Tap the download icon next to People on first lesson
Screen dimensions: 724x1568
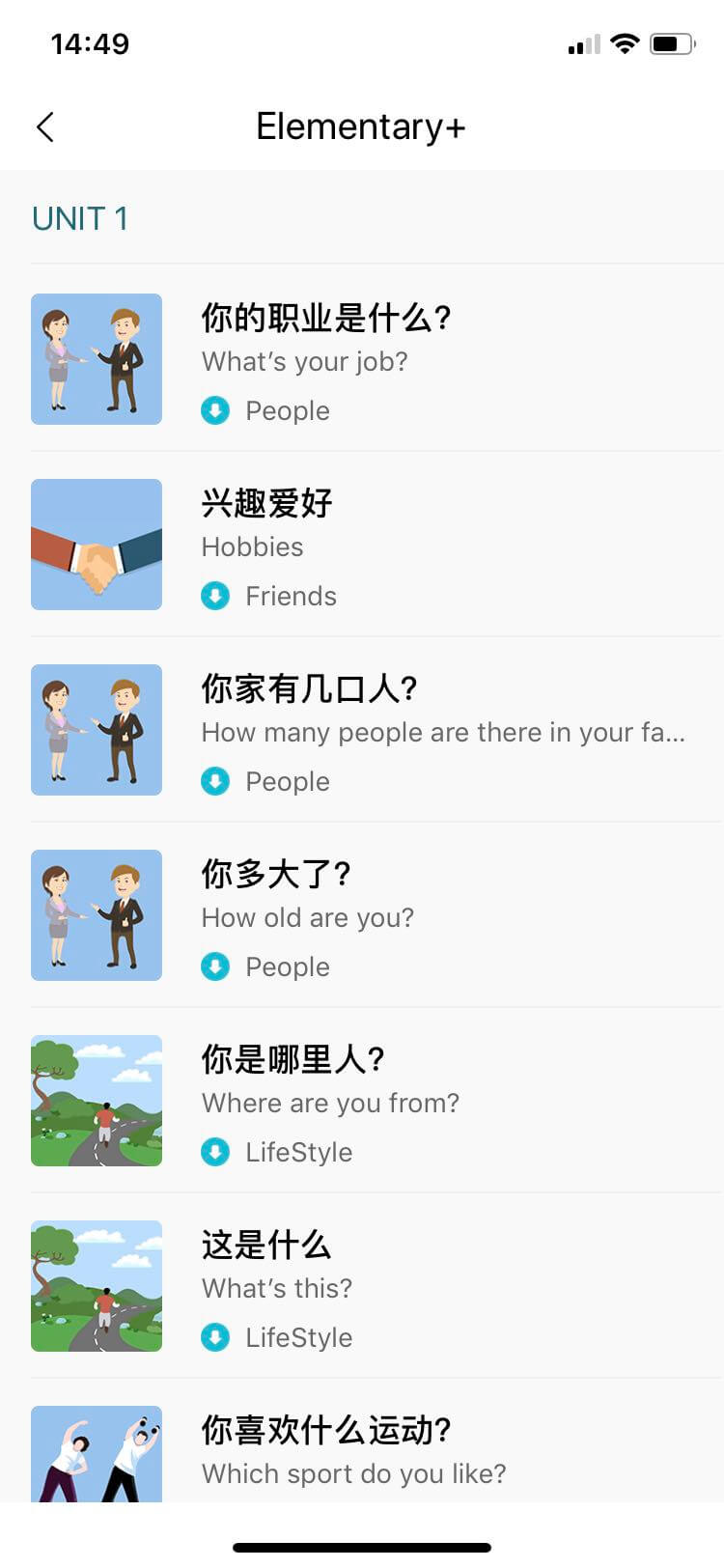[215, 410]
